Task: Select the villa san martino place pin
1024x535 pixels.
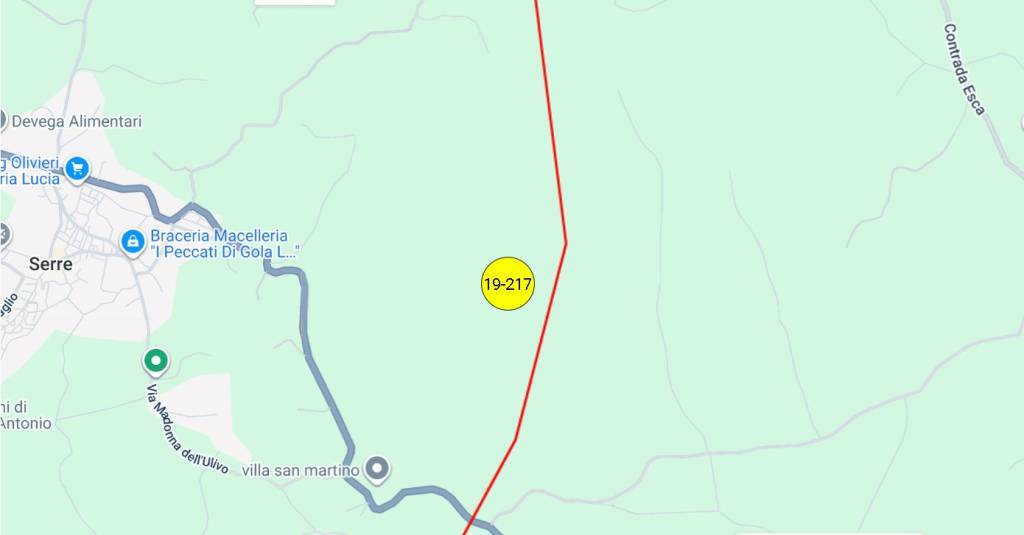Action: [x=377, y=468]
